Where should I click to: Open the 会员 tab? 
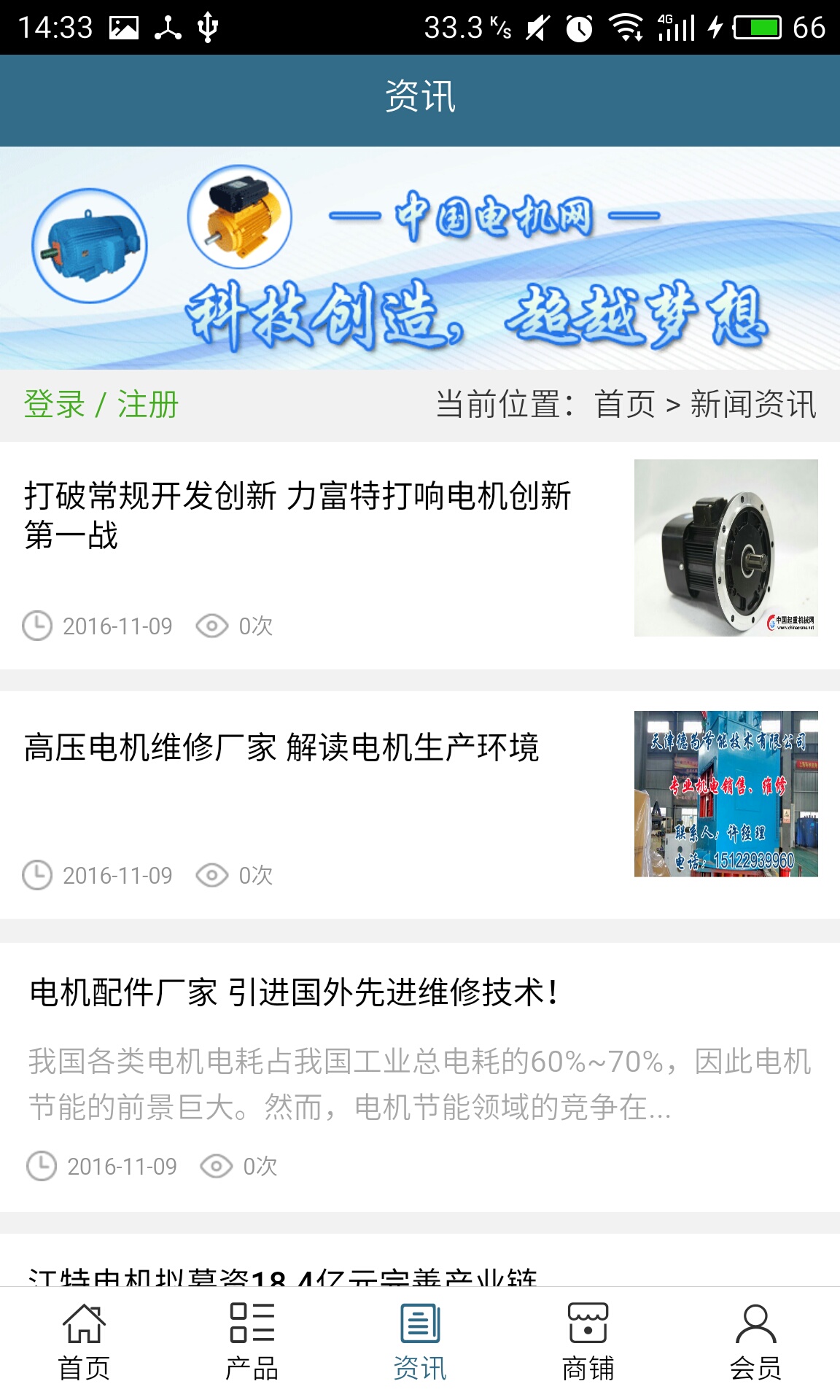tap(755, 1343)
